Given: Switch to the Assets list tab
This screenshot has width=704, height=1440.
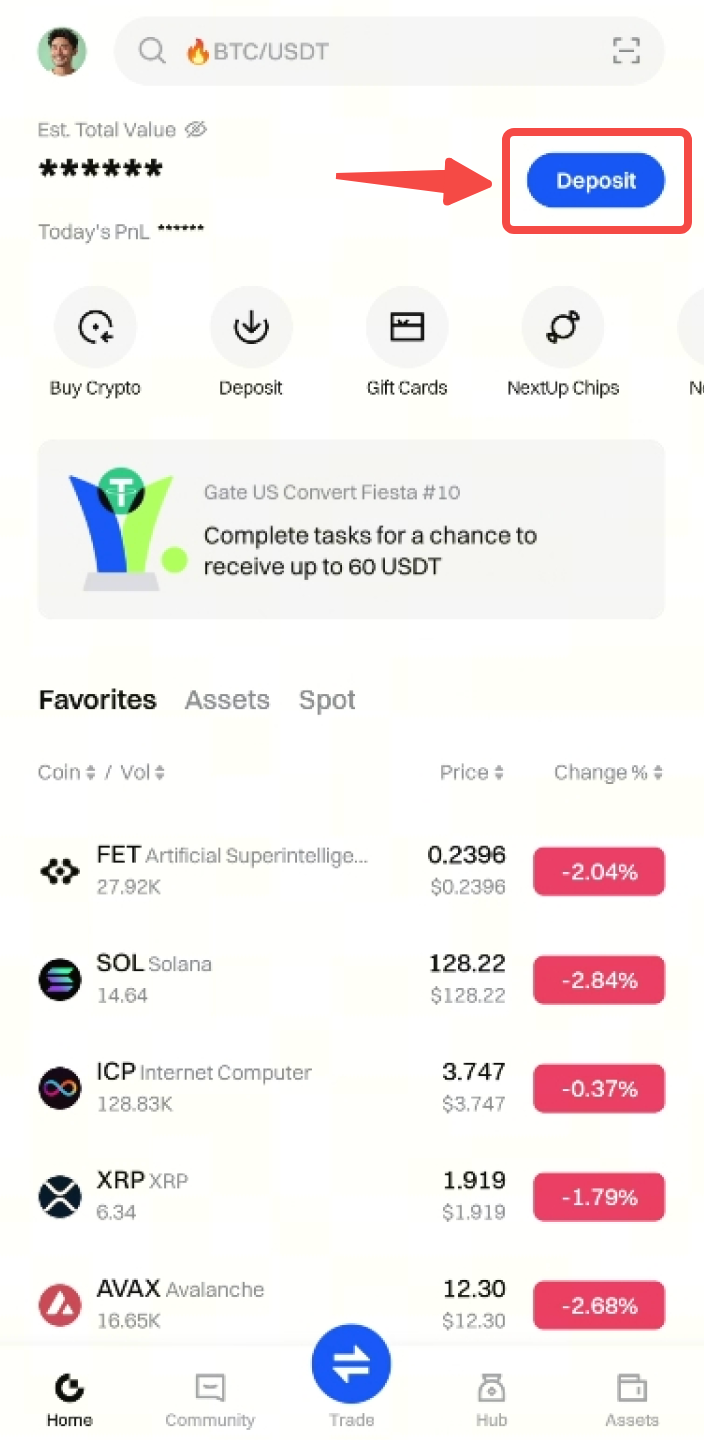Looking at the screenshot, I should click(x=227, y=700).
